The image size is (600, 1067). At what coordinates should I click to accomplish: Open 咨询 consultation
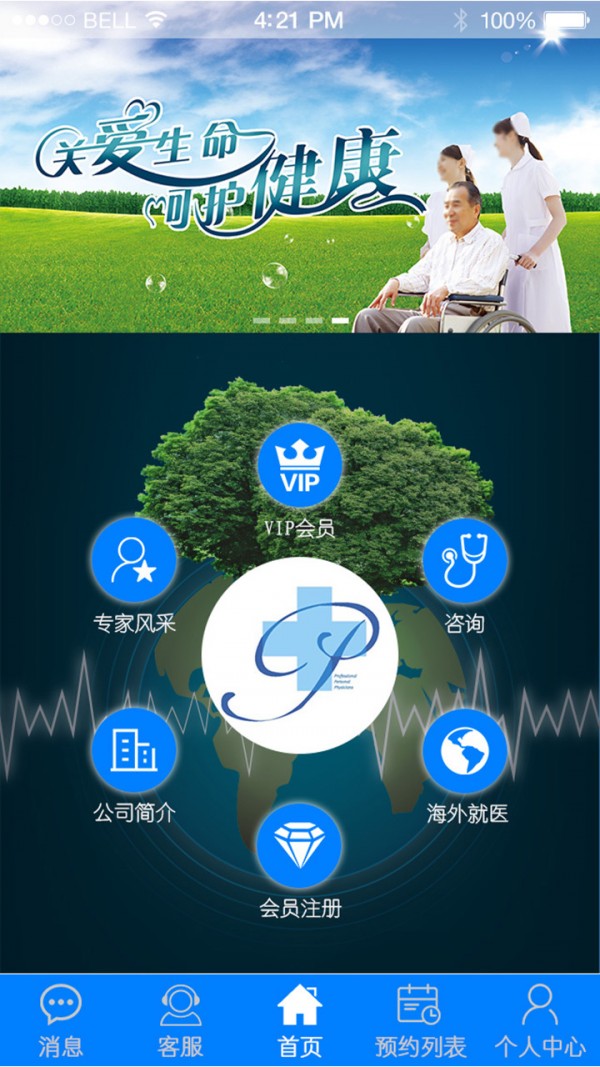(x=464, y=561)
